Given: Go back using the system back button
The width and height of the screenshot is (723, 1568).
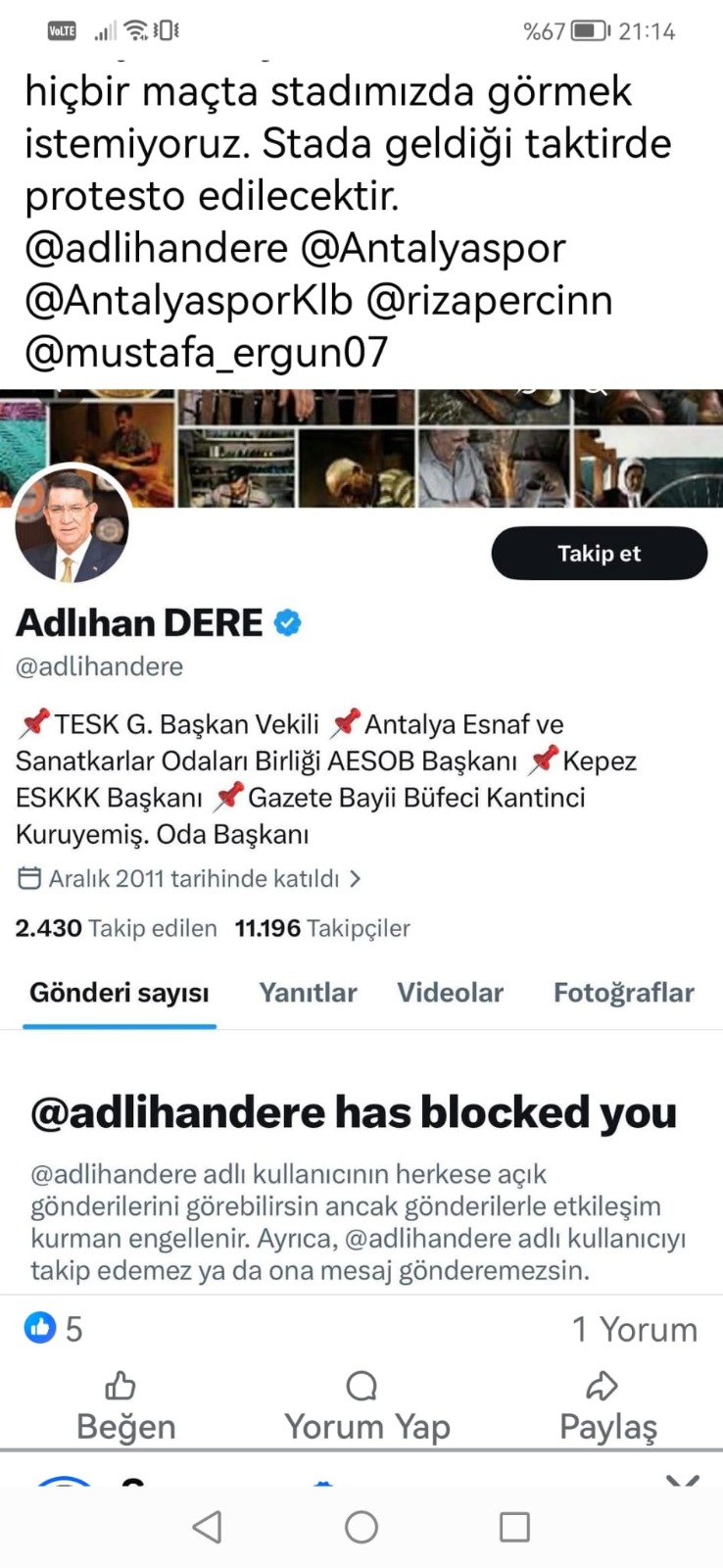Looking at the screenshot, I should [x=207, y=1527].
